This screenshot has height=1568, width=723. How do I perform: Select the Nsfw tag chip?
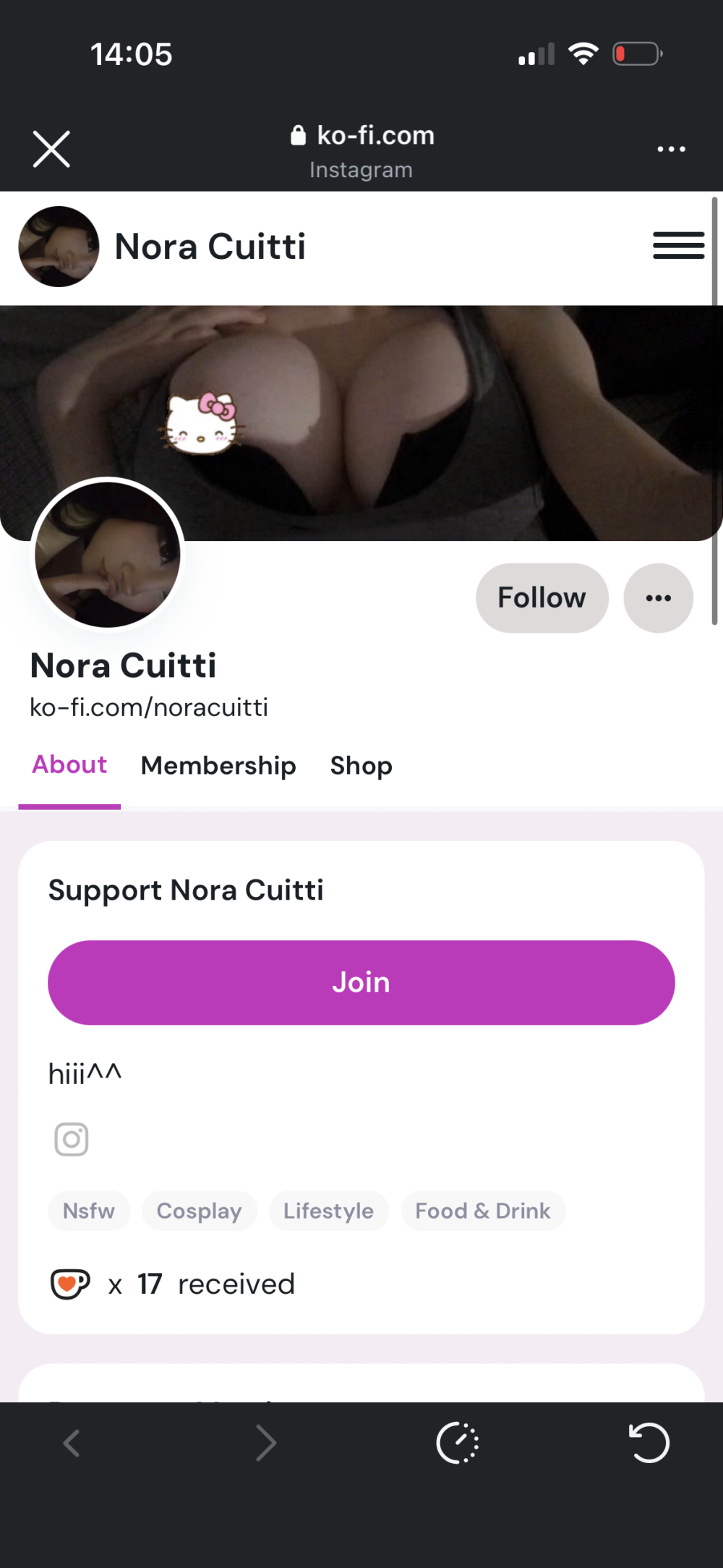tap(89, 1211)
